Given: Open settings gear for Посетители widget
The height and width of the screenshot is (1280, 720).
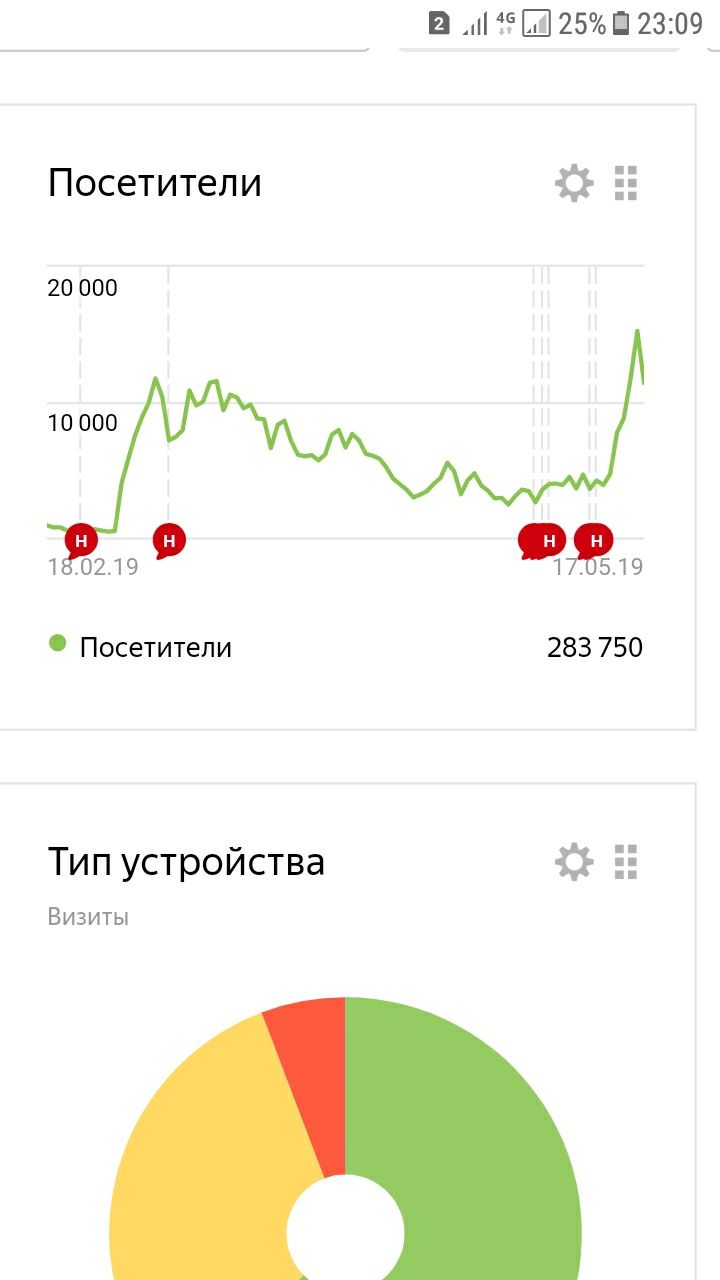Looking at the screenshot, I should click(574, 183).
